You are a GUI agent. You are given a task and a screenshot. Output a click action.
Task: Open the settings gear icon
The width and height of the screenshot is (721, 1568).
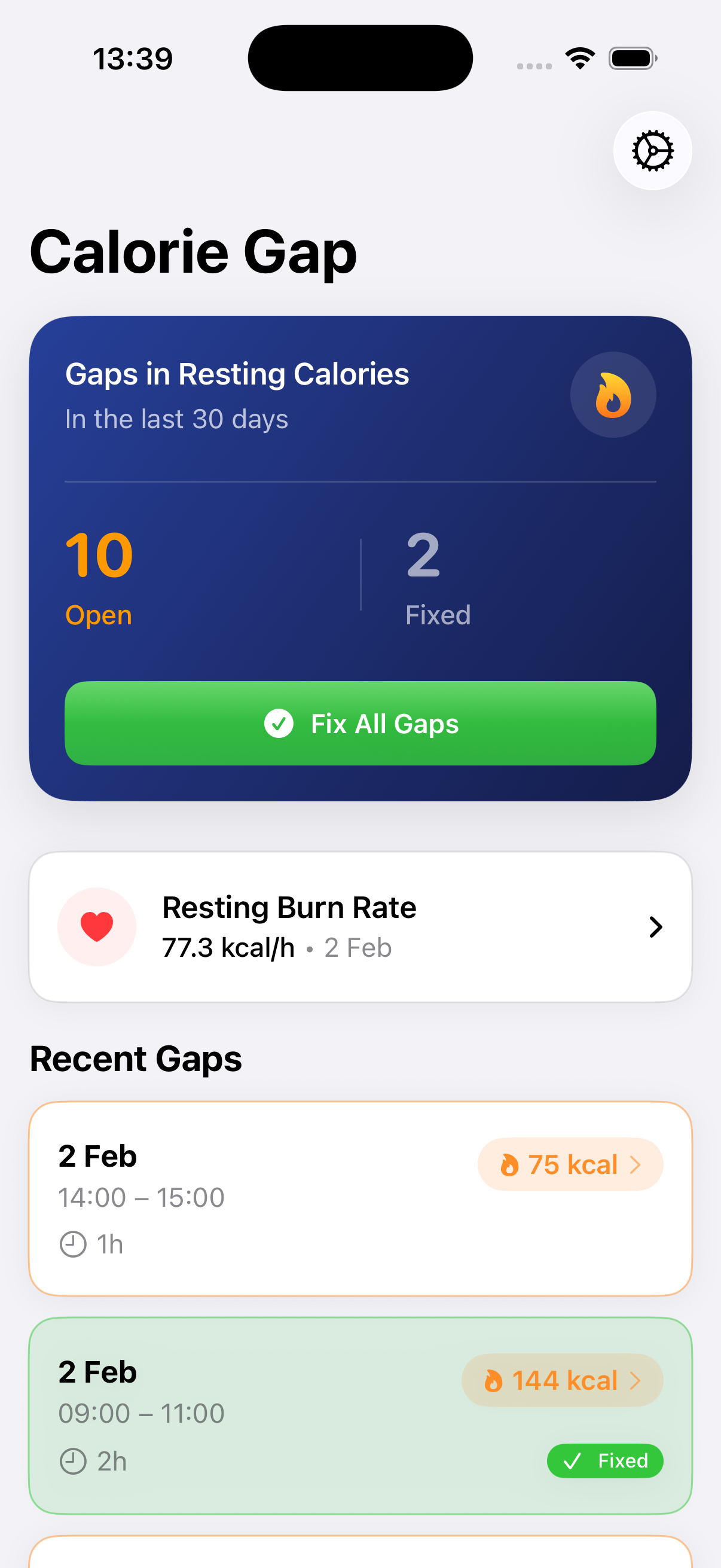point(652,151)
